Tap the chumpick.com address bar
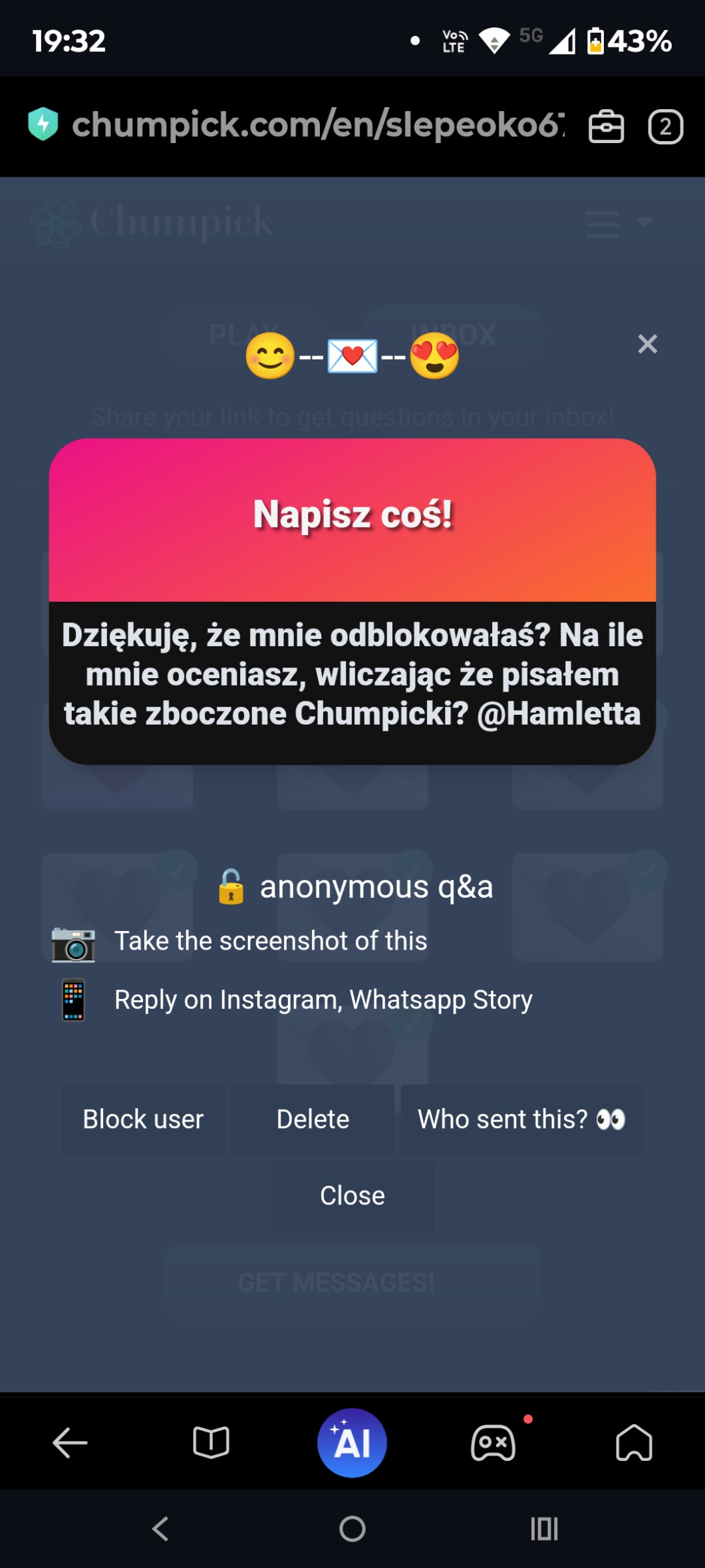Image resolution: width=705 pixels, height=1568 pixels. 318,125
